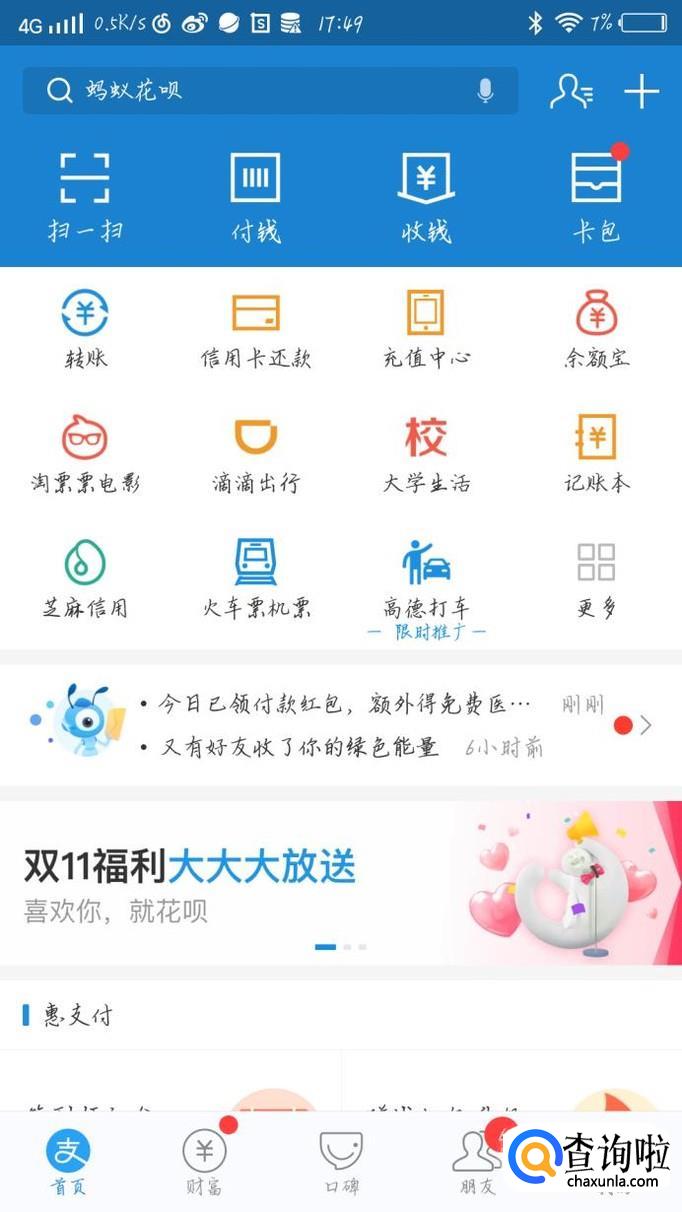
Task: Open 扫一扫 scanner
Action: point(85,197)
